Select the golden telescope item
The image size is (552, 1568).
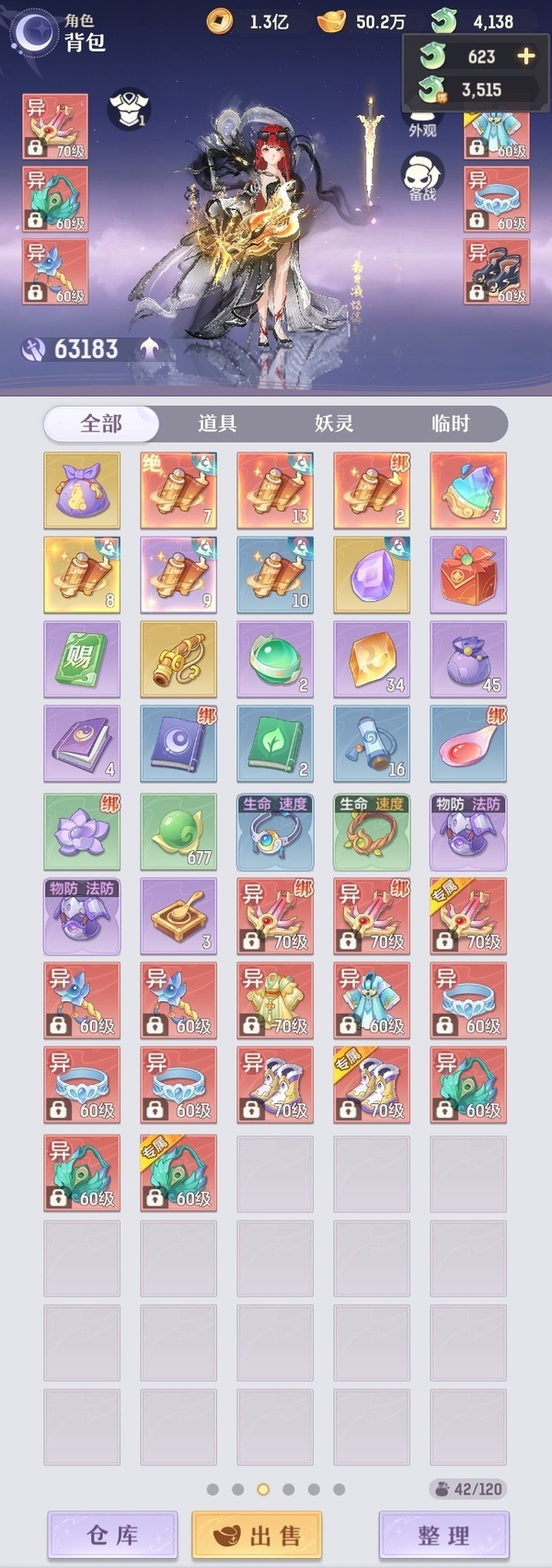178,659
